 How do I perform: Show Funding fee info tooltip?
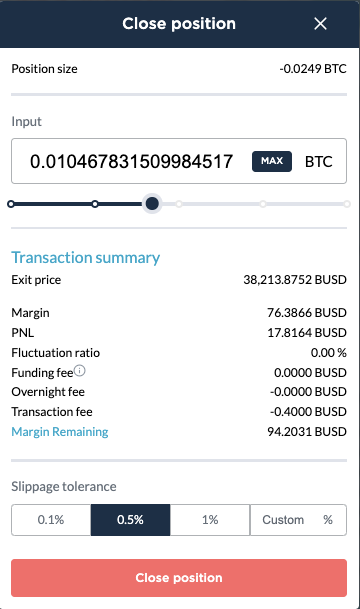pos(80,371)
